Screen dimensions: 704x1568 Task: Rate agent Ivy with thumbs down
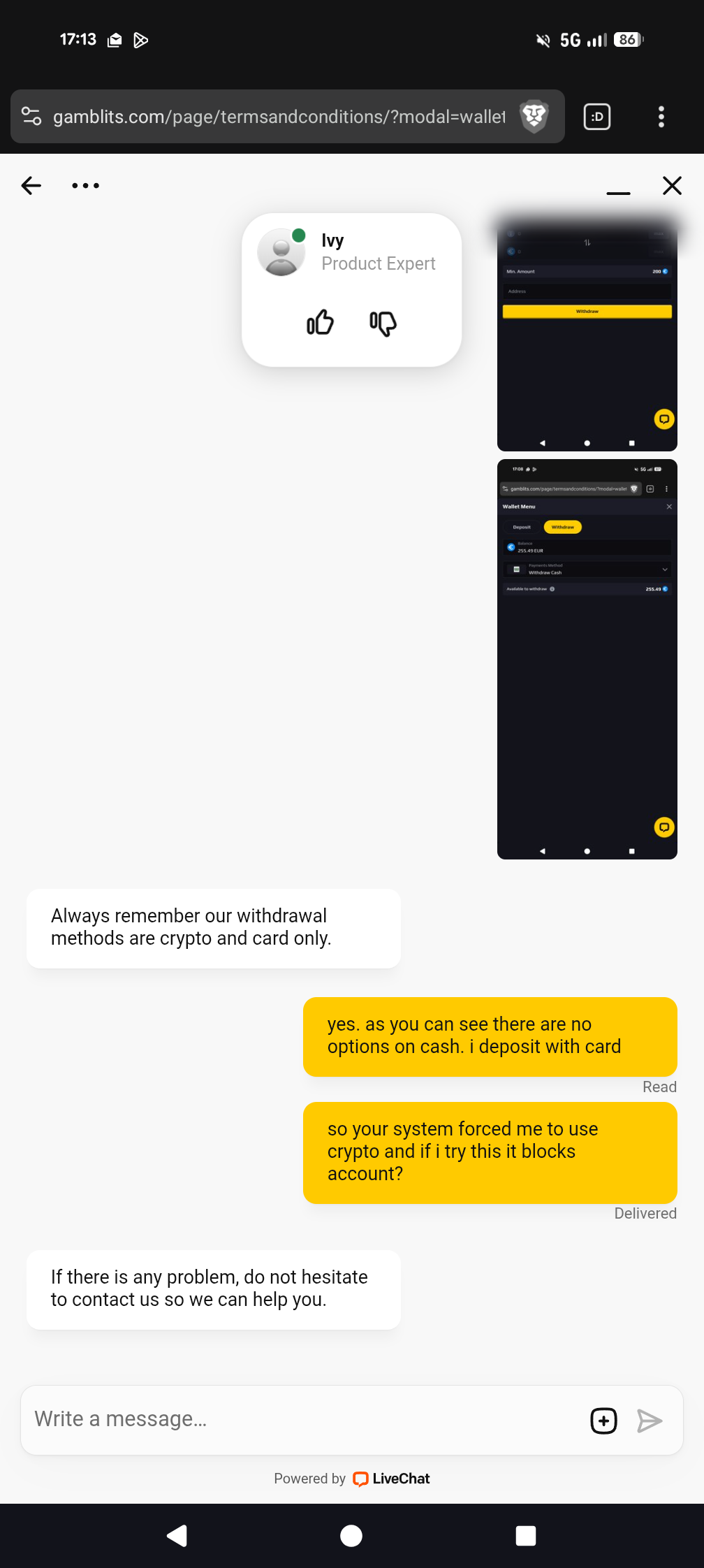click(383, 323)
